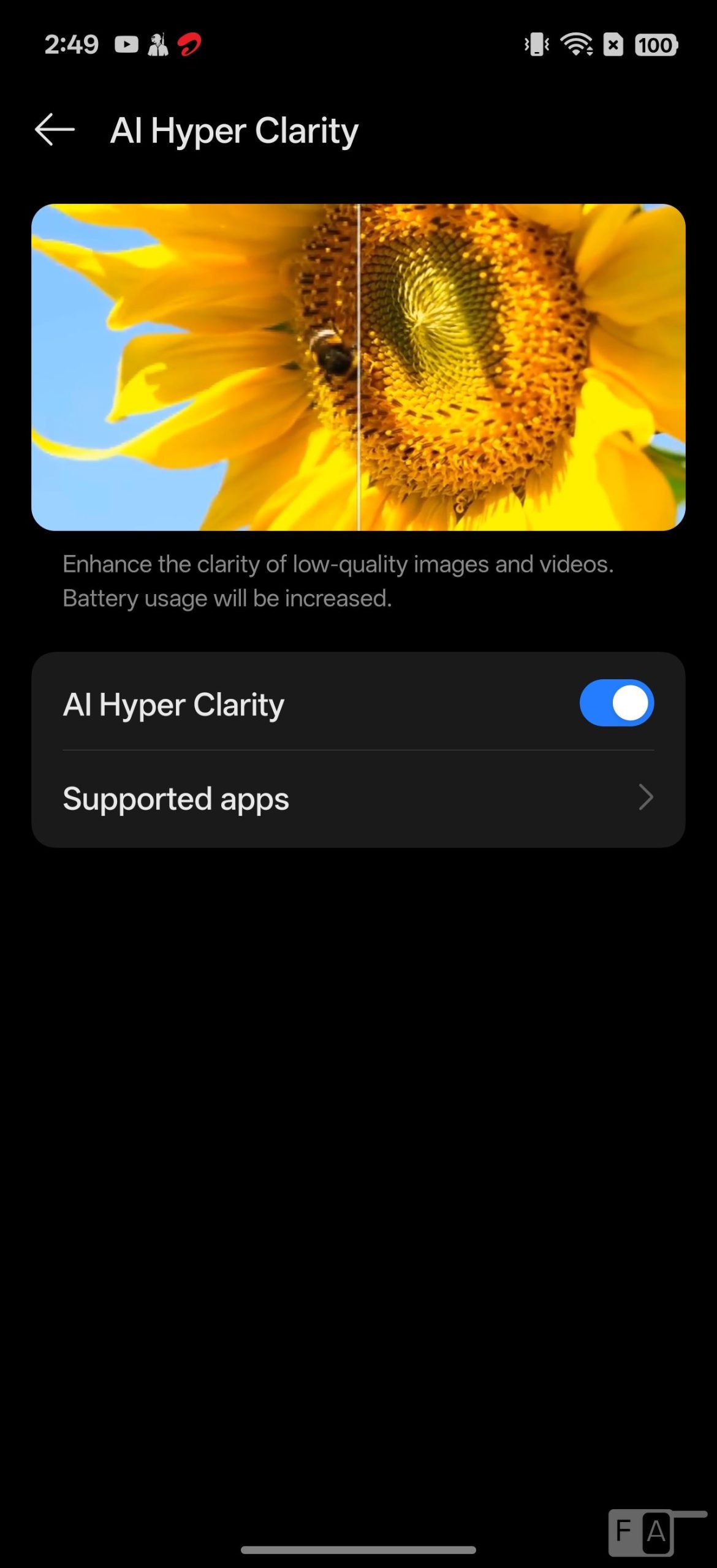
Task: Turn off the AI Hyper Clarity switch
Action: pos(616,703)
